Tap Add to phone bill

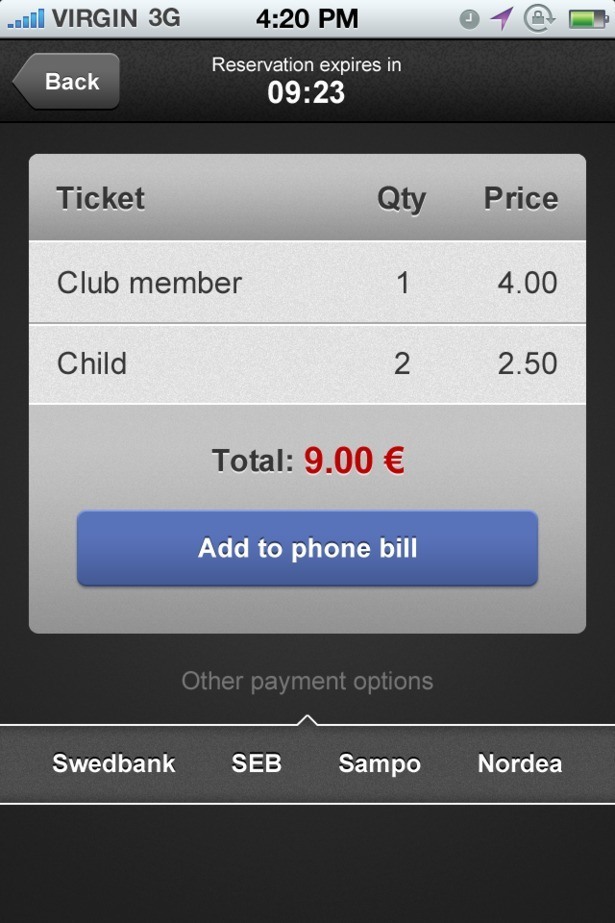coord(307,548)
